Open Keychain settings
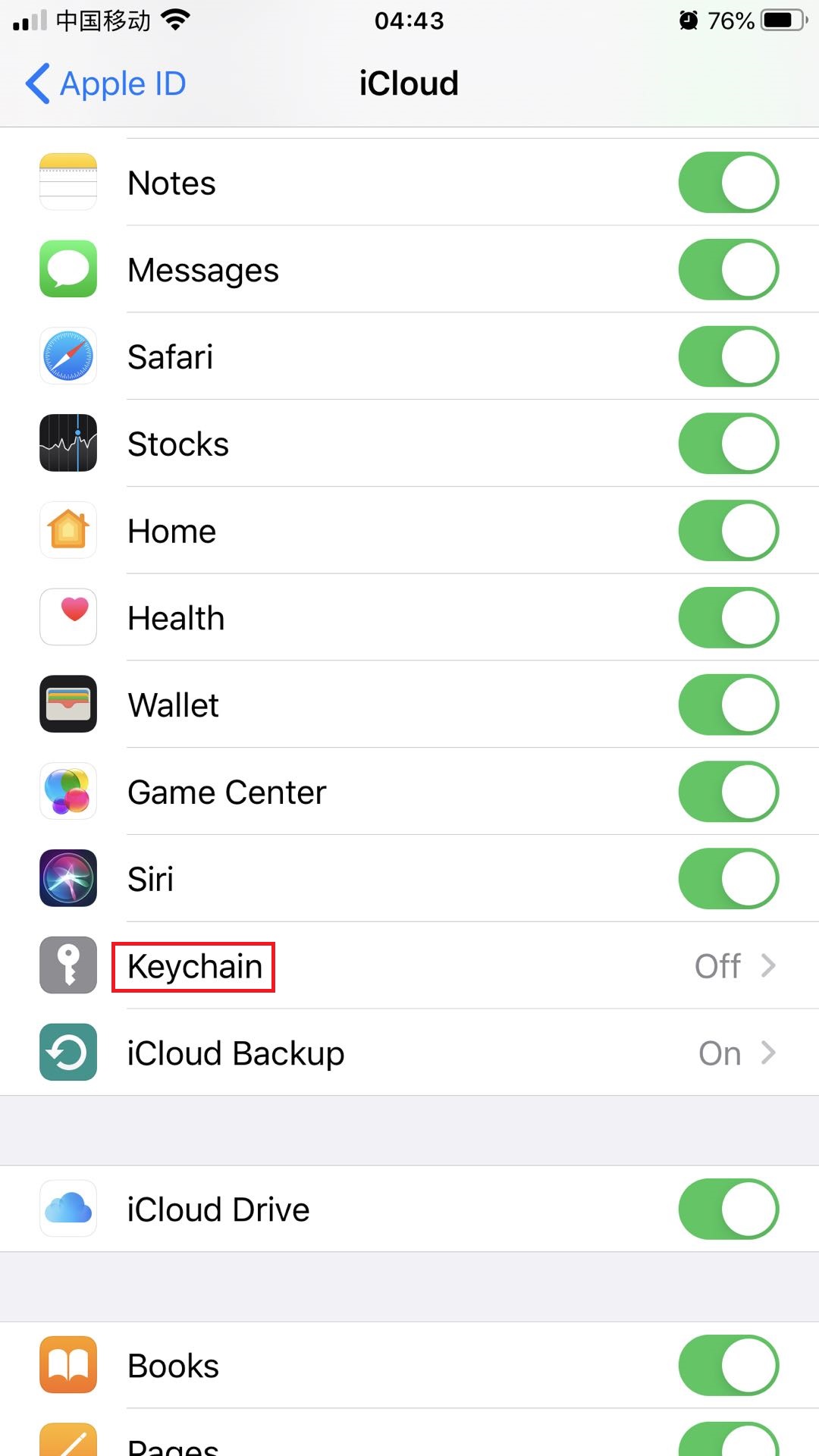 click(x=409, y=966)
